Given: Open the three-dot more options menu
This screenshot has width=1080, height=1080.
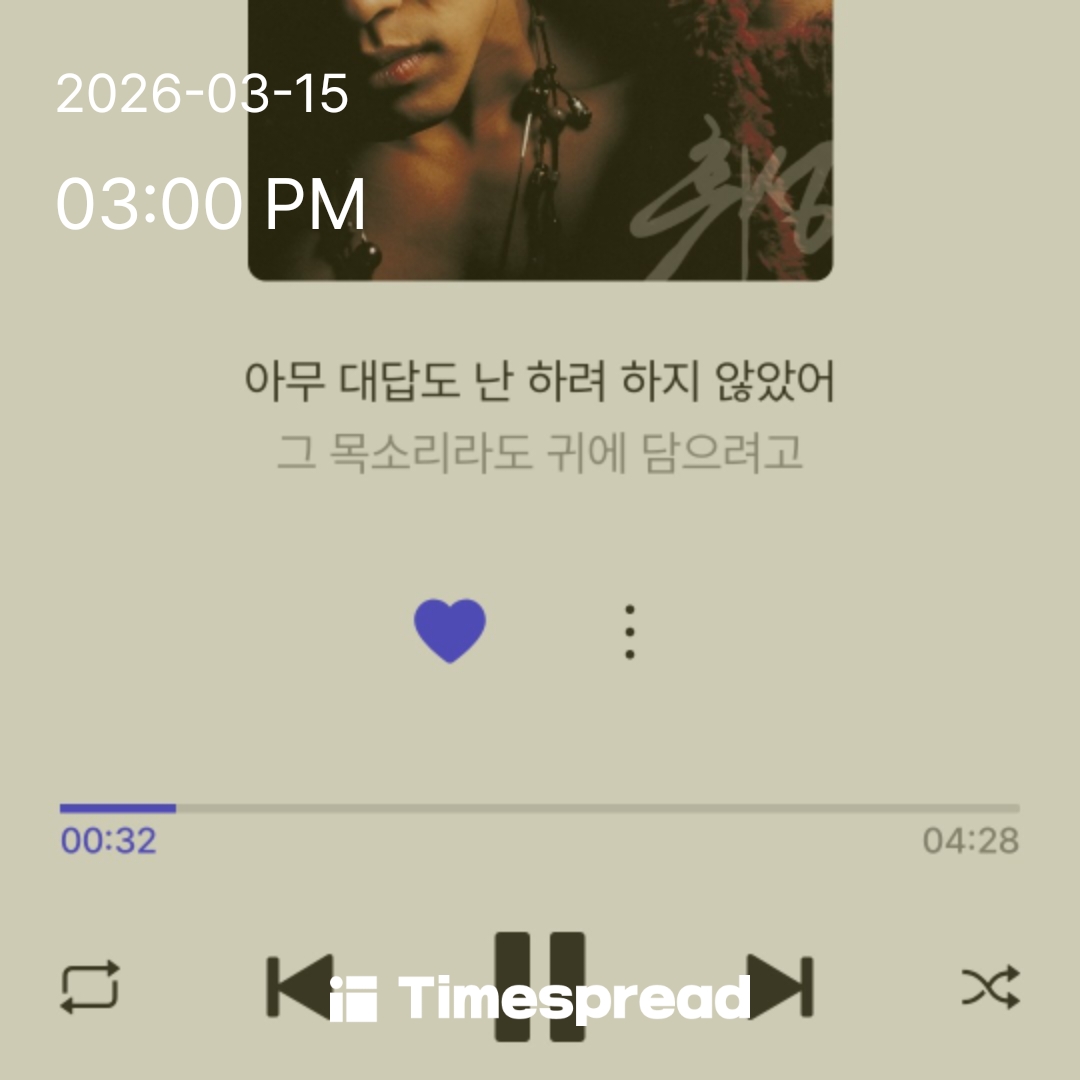Looking at the screenshot, I should 629,631.
